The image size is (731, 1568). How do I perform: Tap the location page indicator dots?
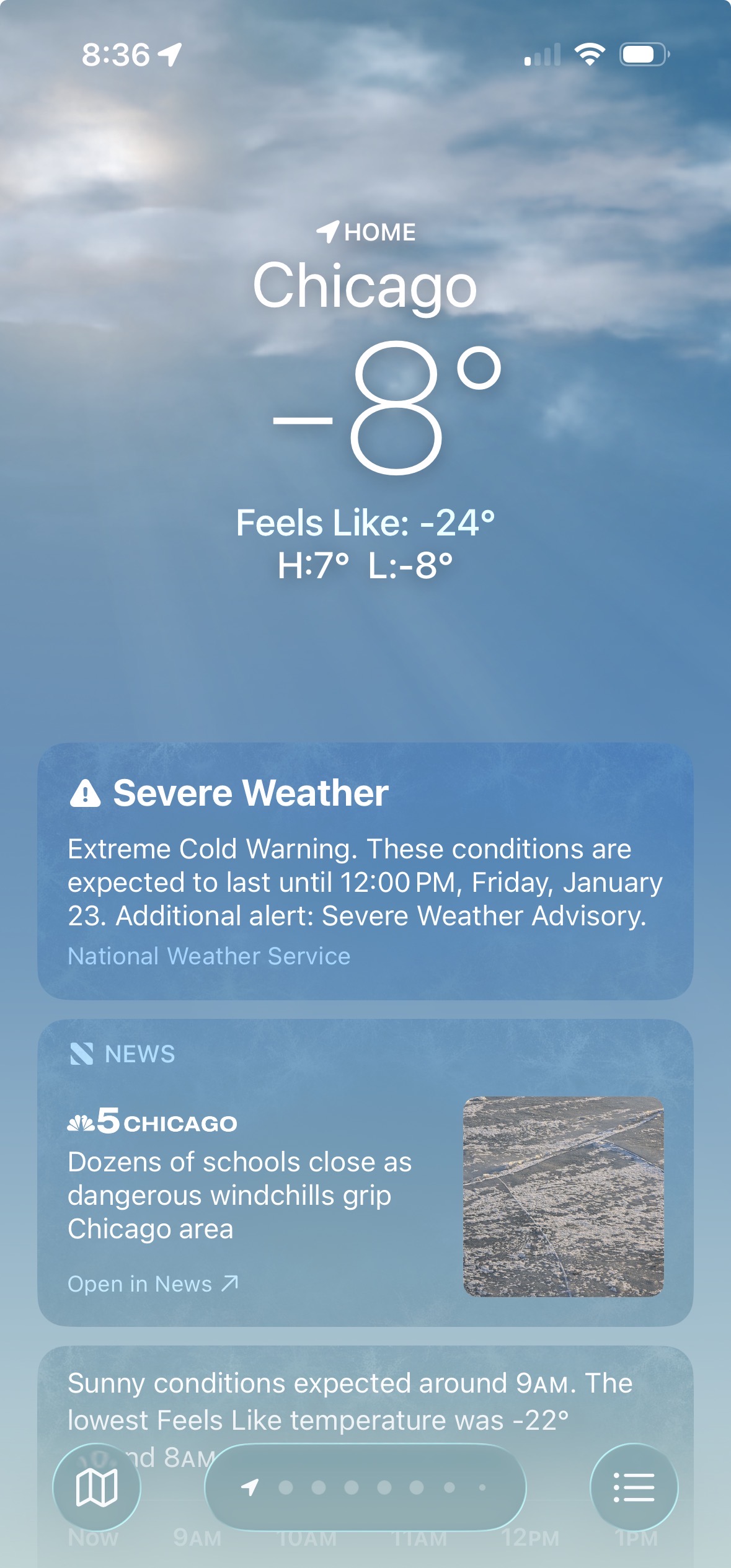pos(365,1487)
